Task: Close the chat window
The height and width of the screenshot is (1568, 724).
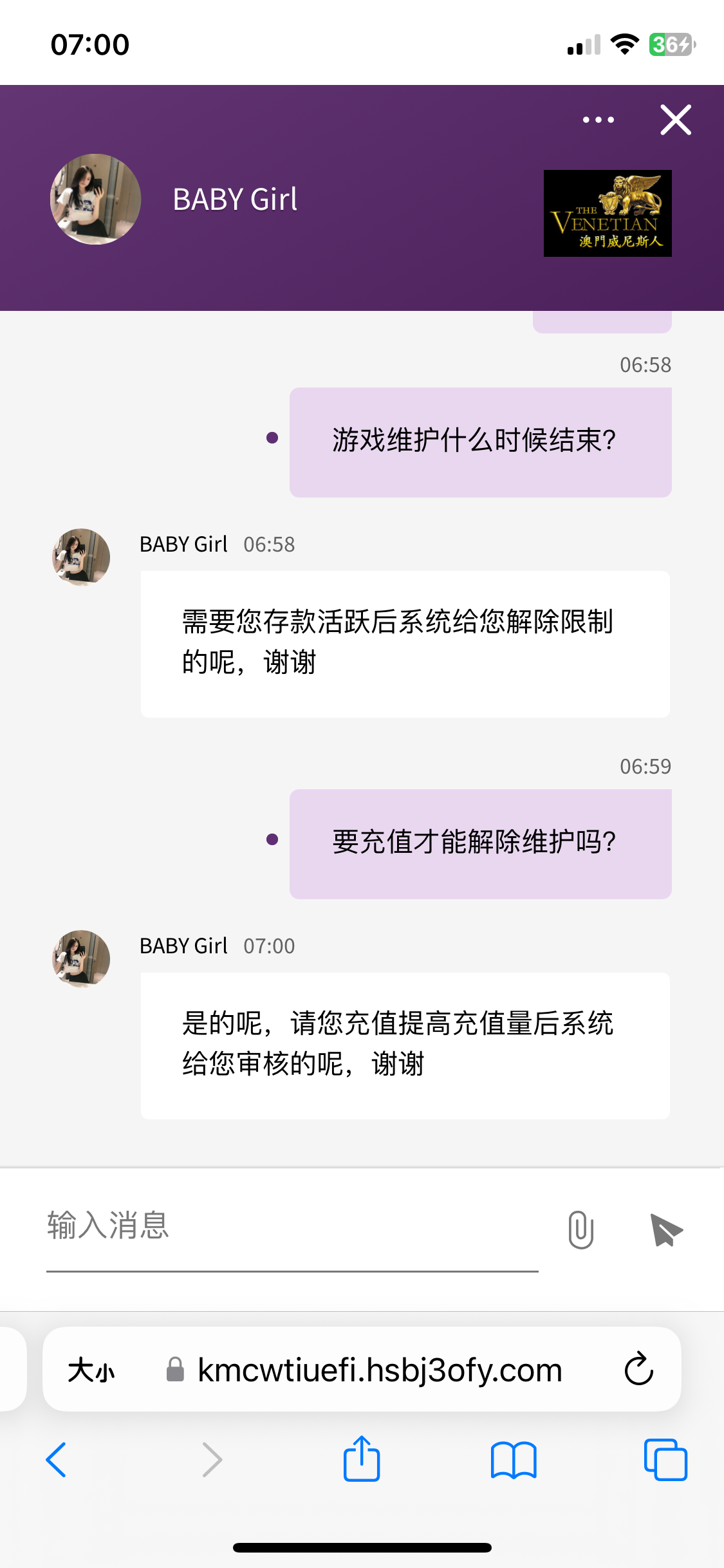Action: [x=676, y=120]
